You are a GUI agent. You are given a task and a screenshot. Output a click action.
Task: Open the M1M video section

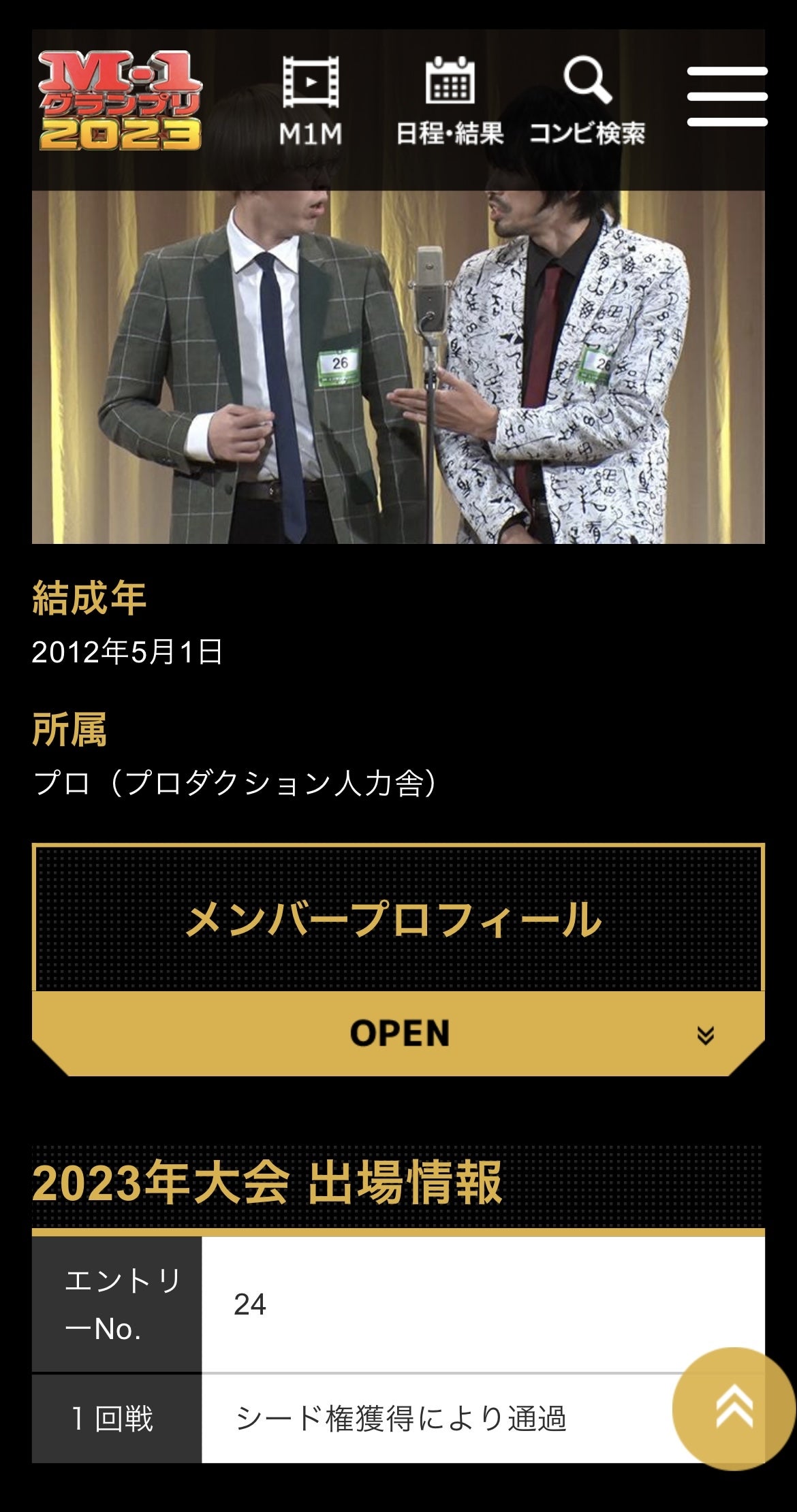311,101
